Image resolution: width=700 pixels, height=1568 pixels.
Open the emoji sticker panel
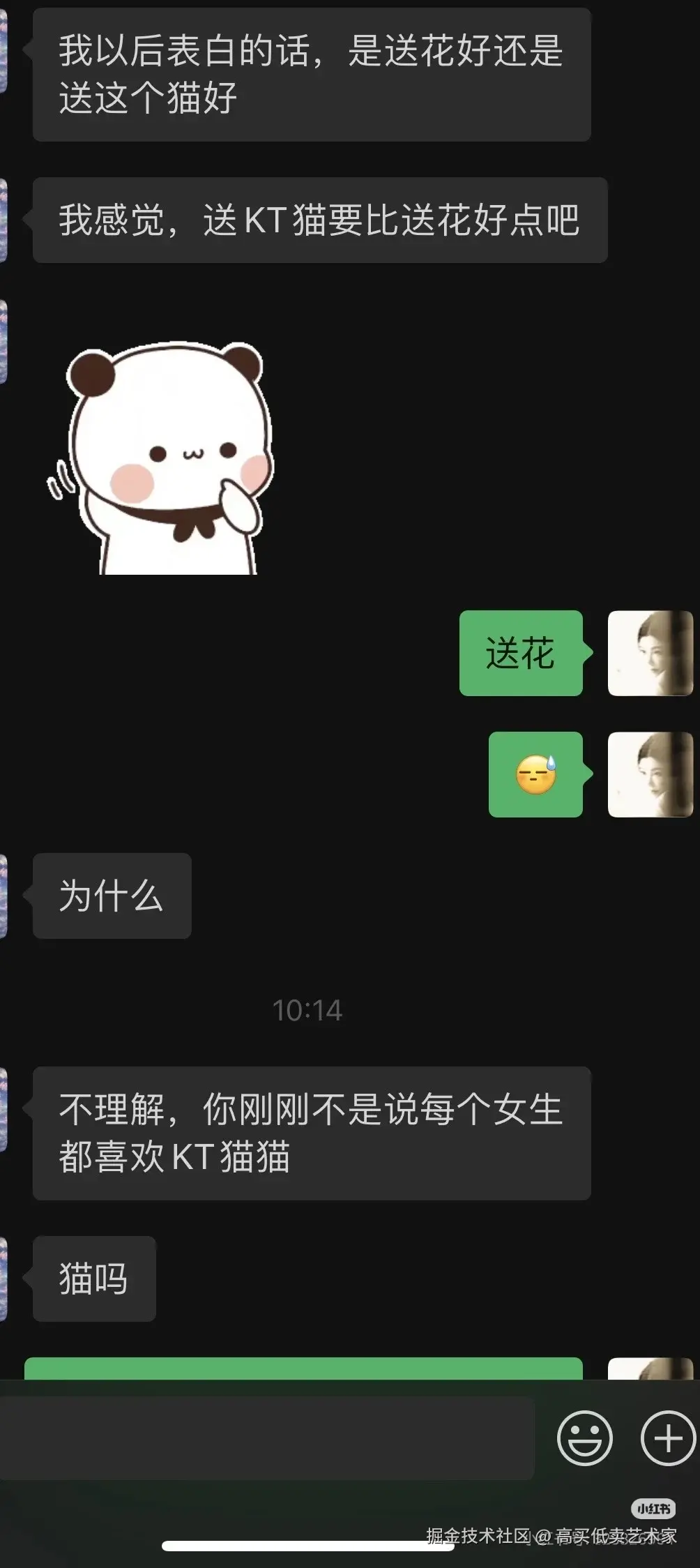click(584, 1438)
